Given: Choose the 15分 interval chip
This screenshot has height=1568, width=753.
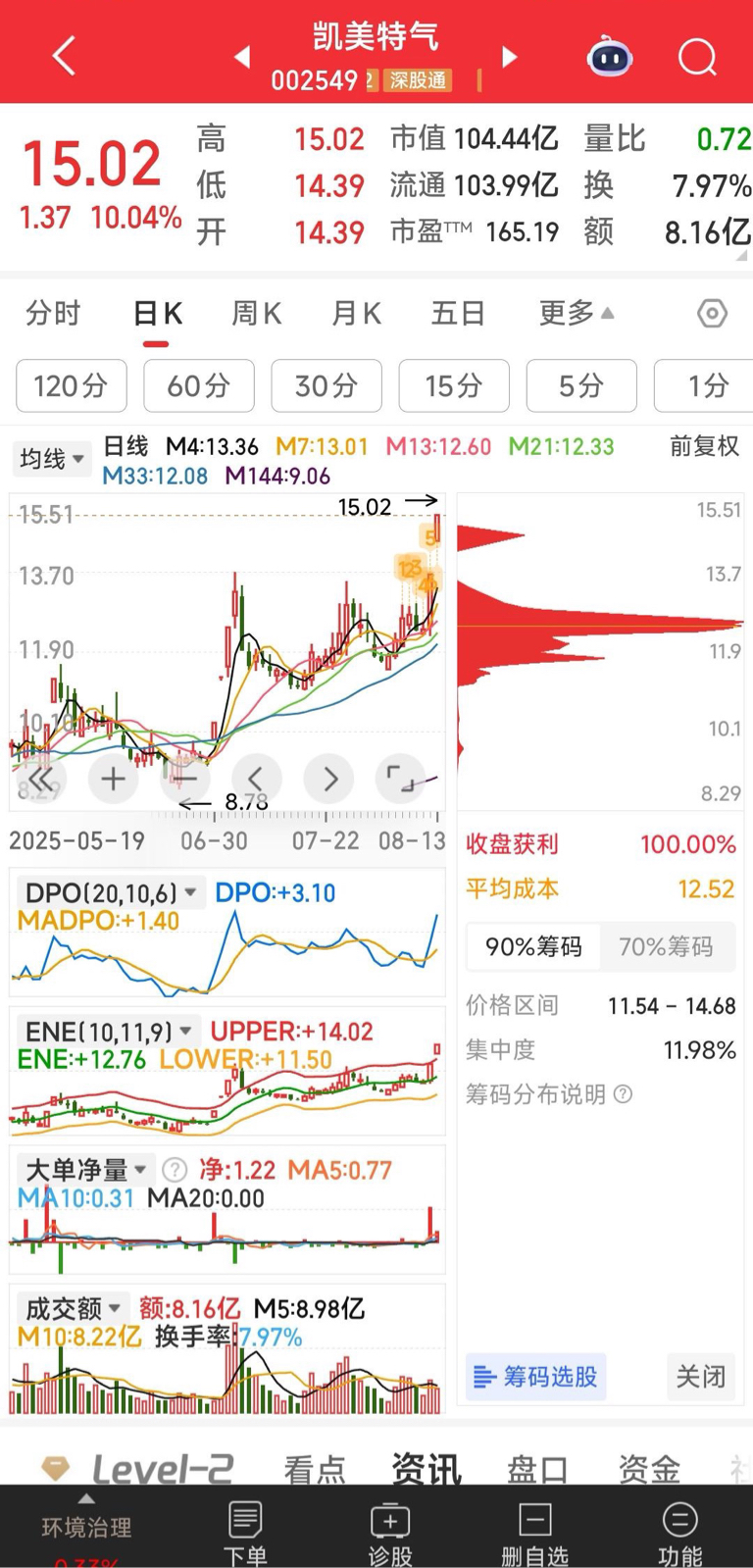Looking at the screenshot, I should (454, 385).
